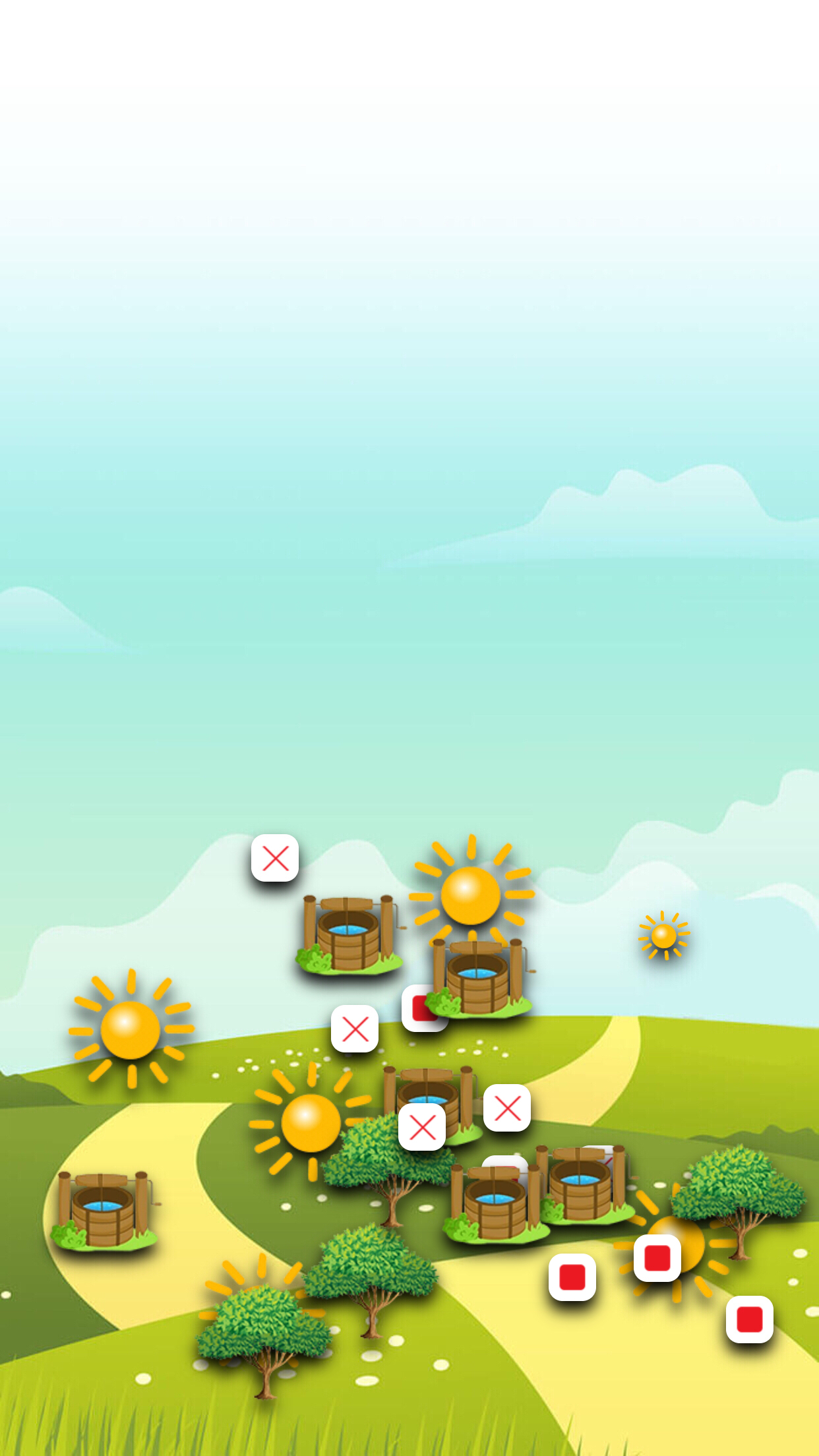Tap the X button overlapping the tree

coord(422,1127)
